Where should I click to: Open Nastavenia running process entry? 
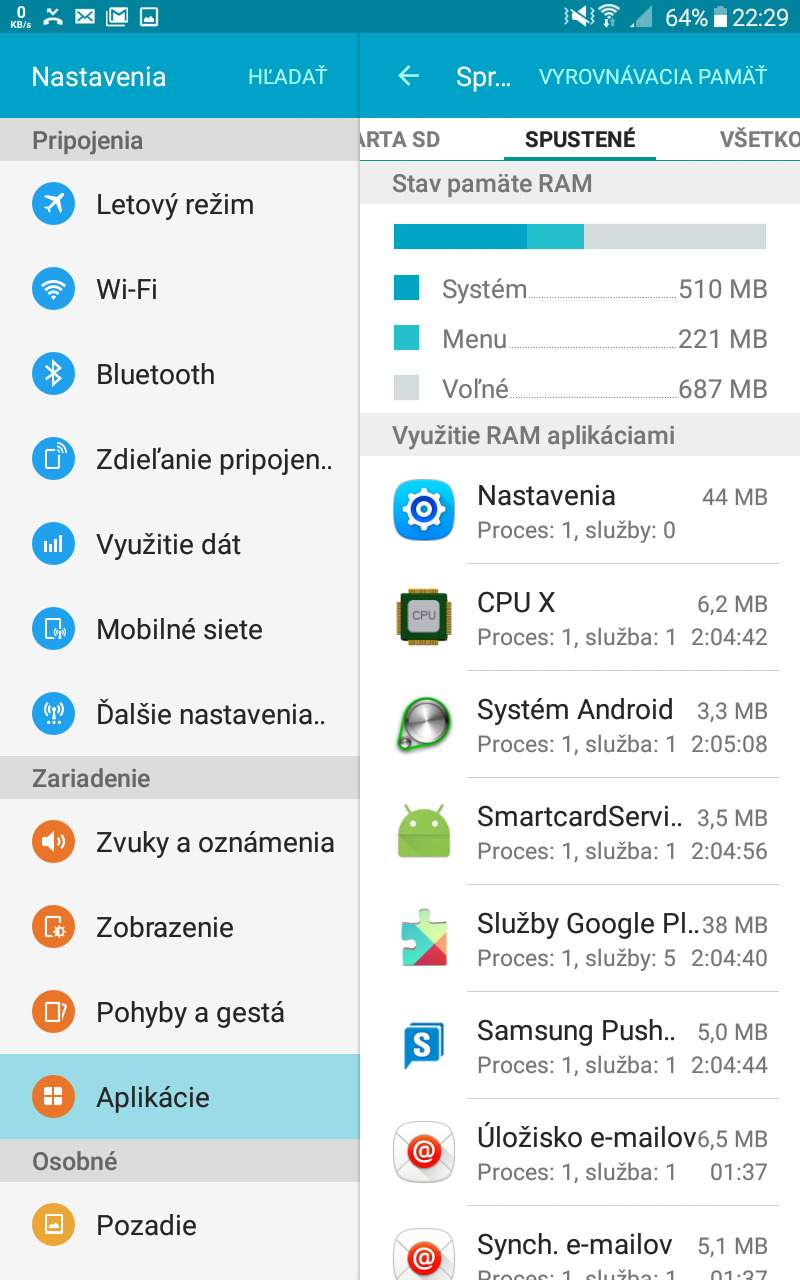pyautogui.click(x=580, y=510)
